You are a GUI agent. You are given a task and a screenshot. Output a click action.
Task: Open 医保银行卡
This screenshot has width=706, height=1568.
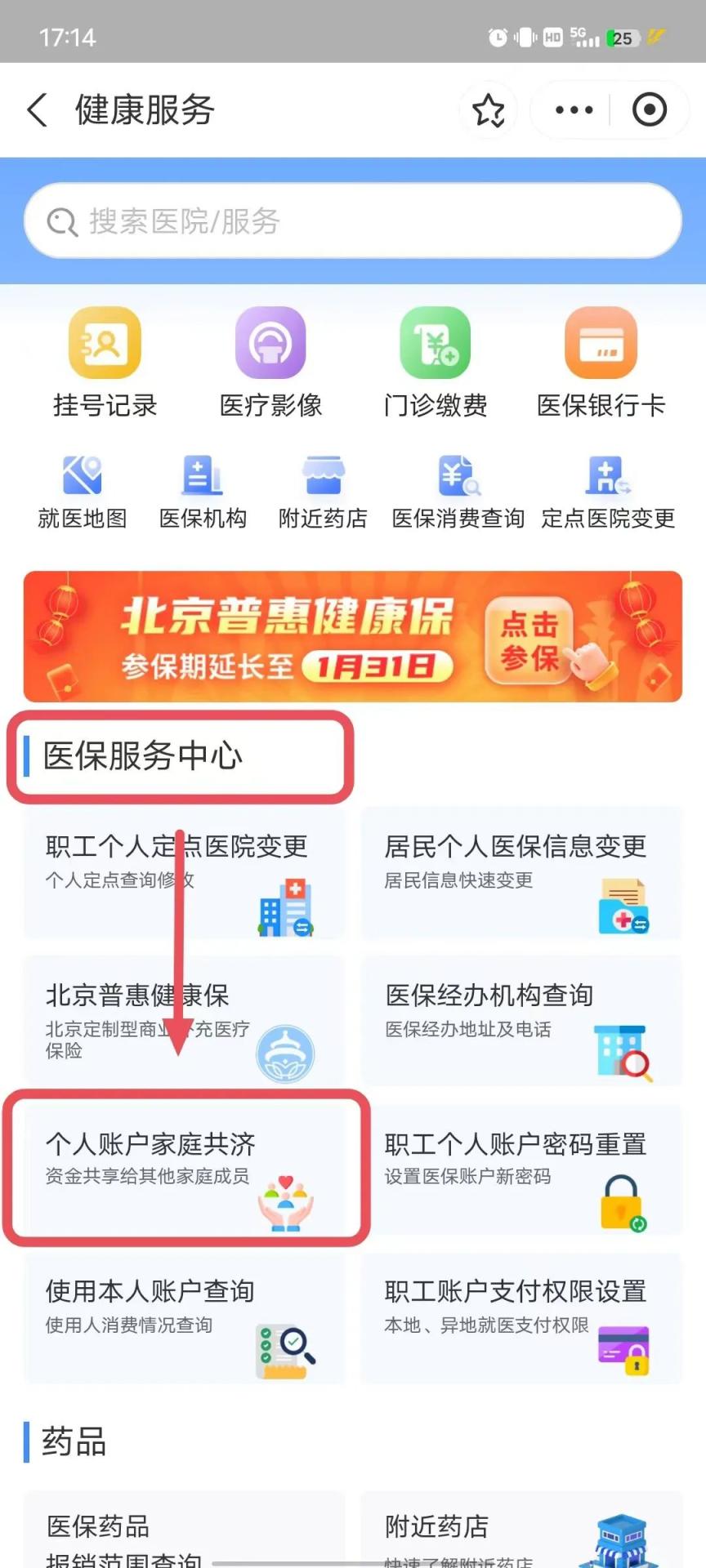(601, 361)
